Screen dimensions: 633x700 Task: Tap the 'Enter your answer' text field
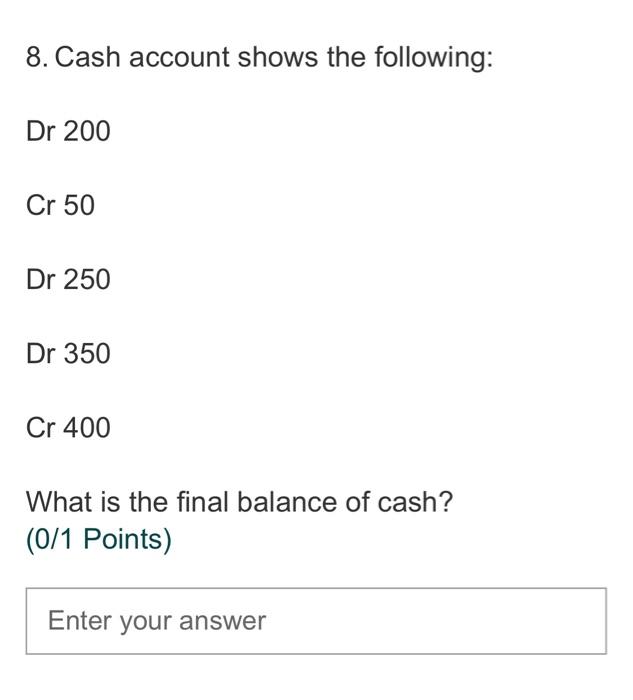click(316, 621)
